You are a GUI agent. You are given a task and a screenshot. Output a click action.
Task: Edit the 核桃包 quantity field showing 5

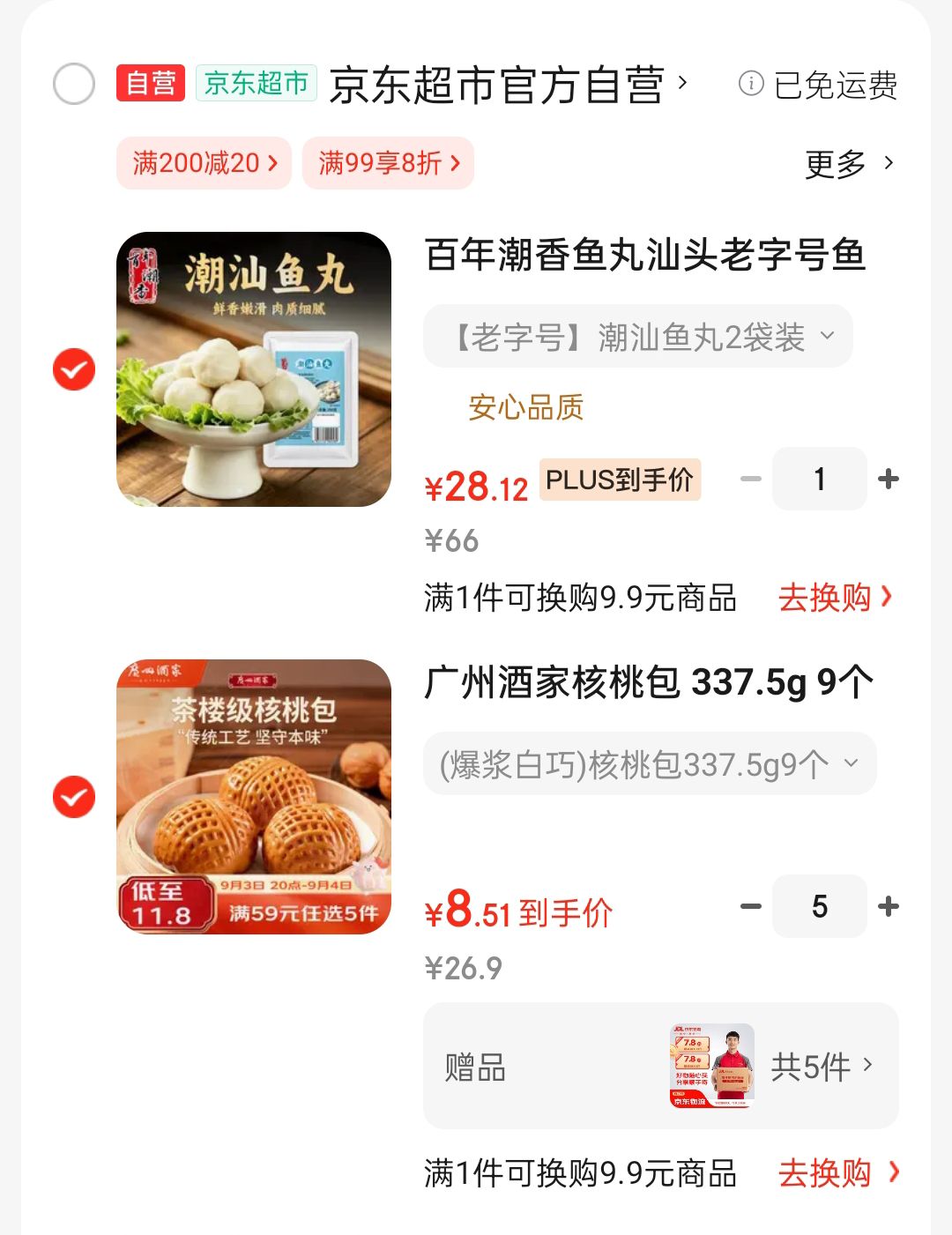coord(820,906)
